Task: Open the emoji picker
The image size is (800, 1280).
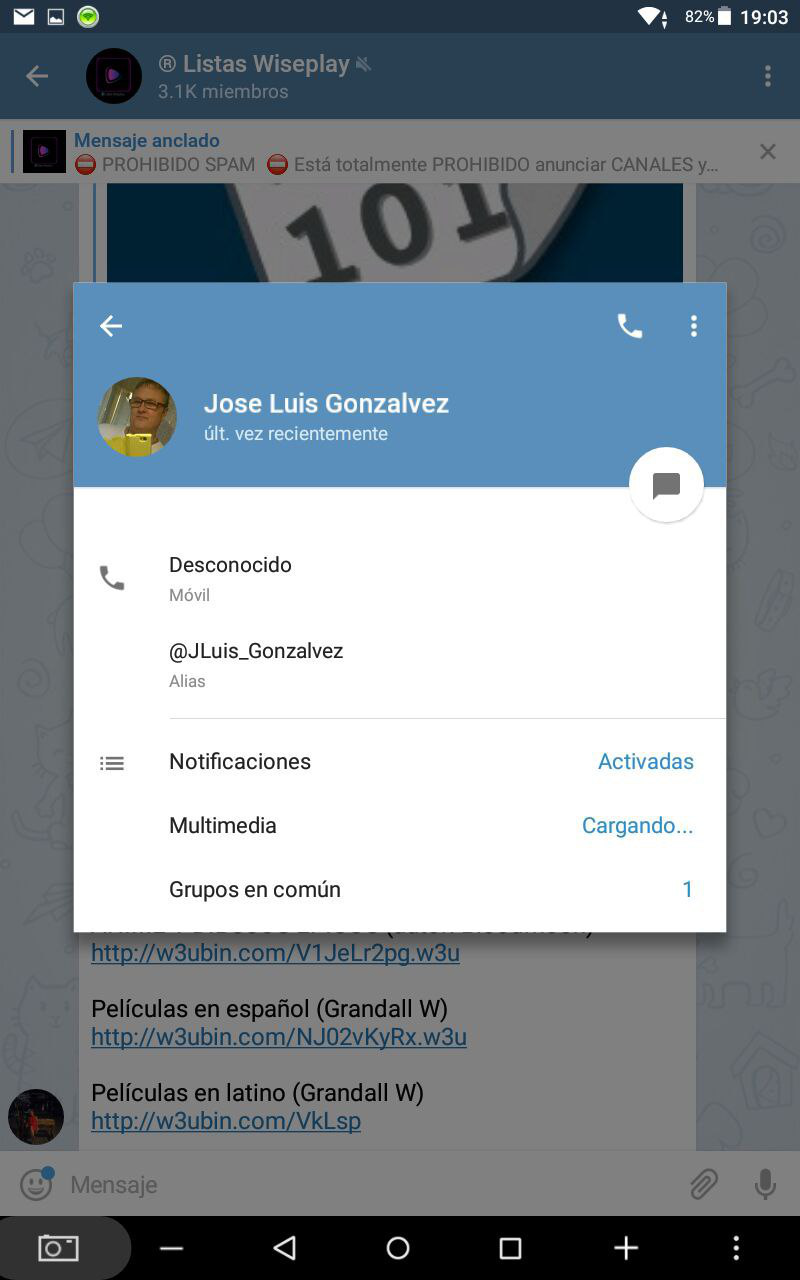Action: 37,1185
